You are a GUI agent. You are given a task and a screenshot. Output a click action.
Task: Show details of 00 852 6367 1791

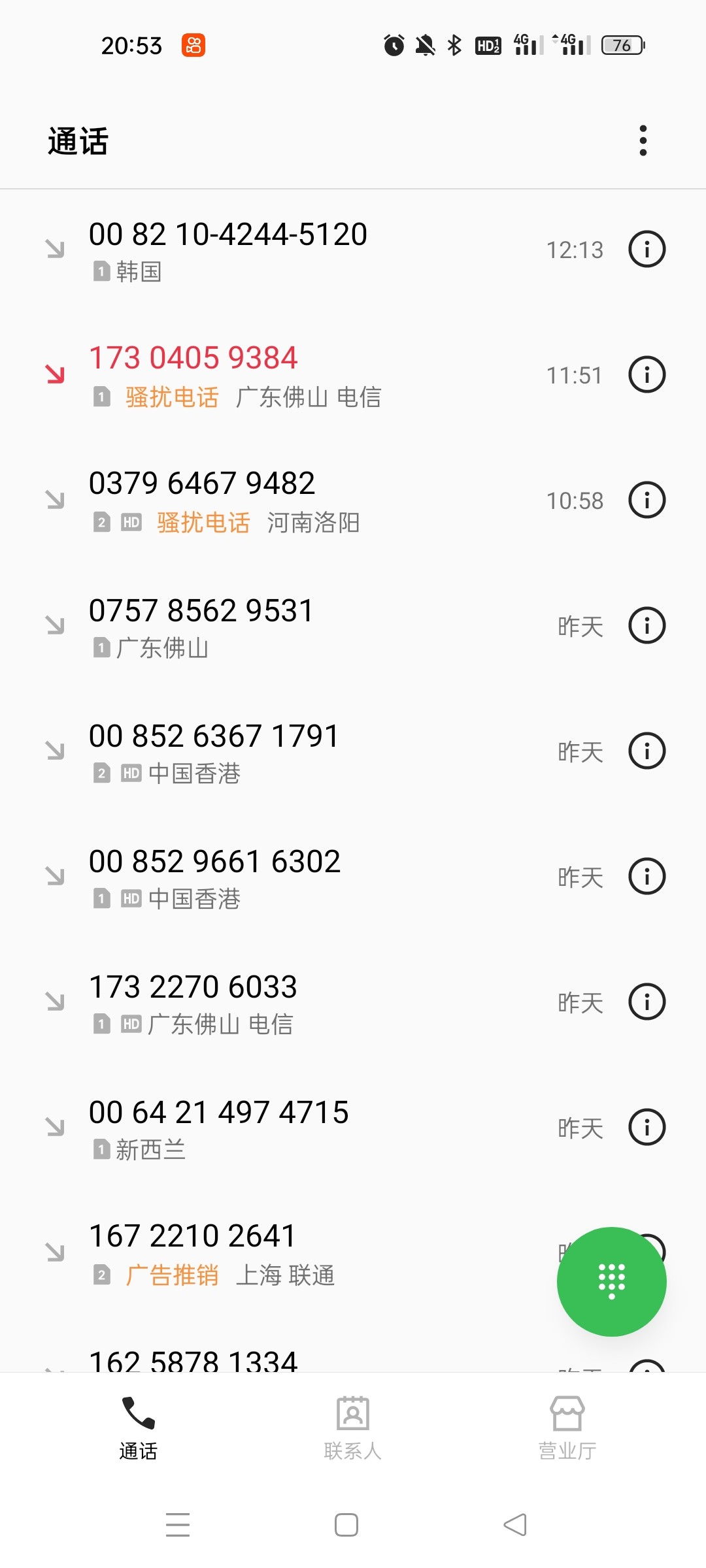pos(647,751)
